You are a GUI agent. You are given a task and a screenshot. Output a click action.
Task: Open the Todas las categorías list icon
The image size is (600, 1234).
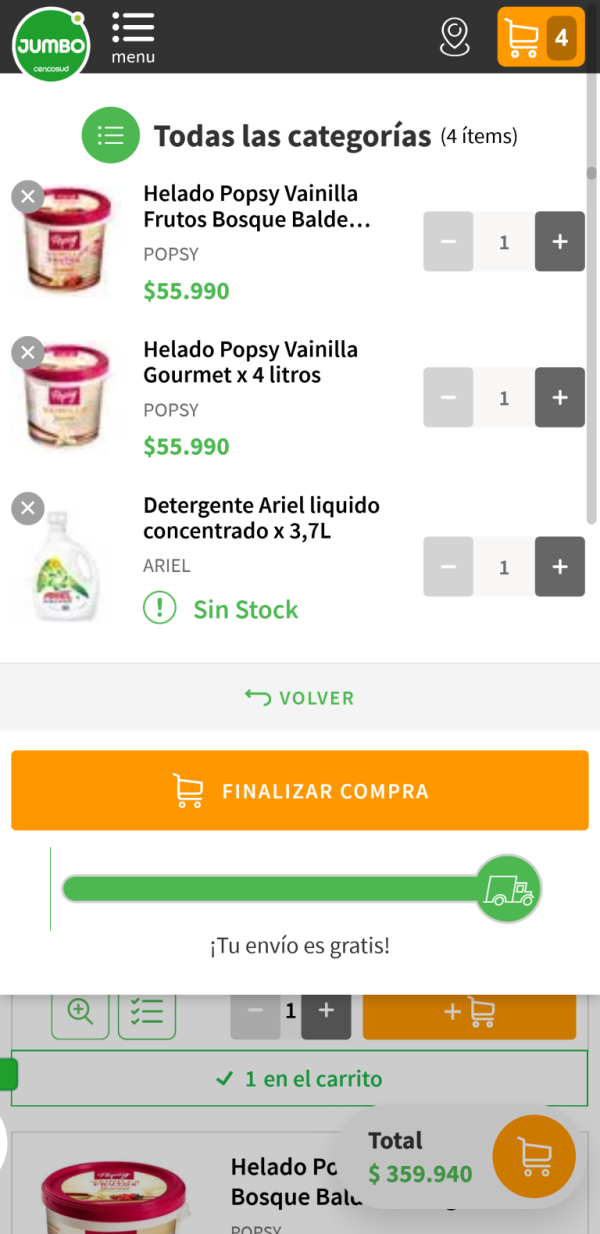tap(111, 135)
